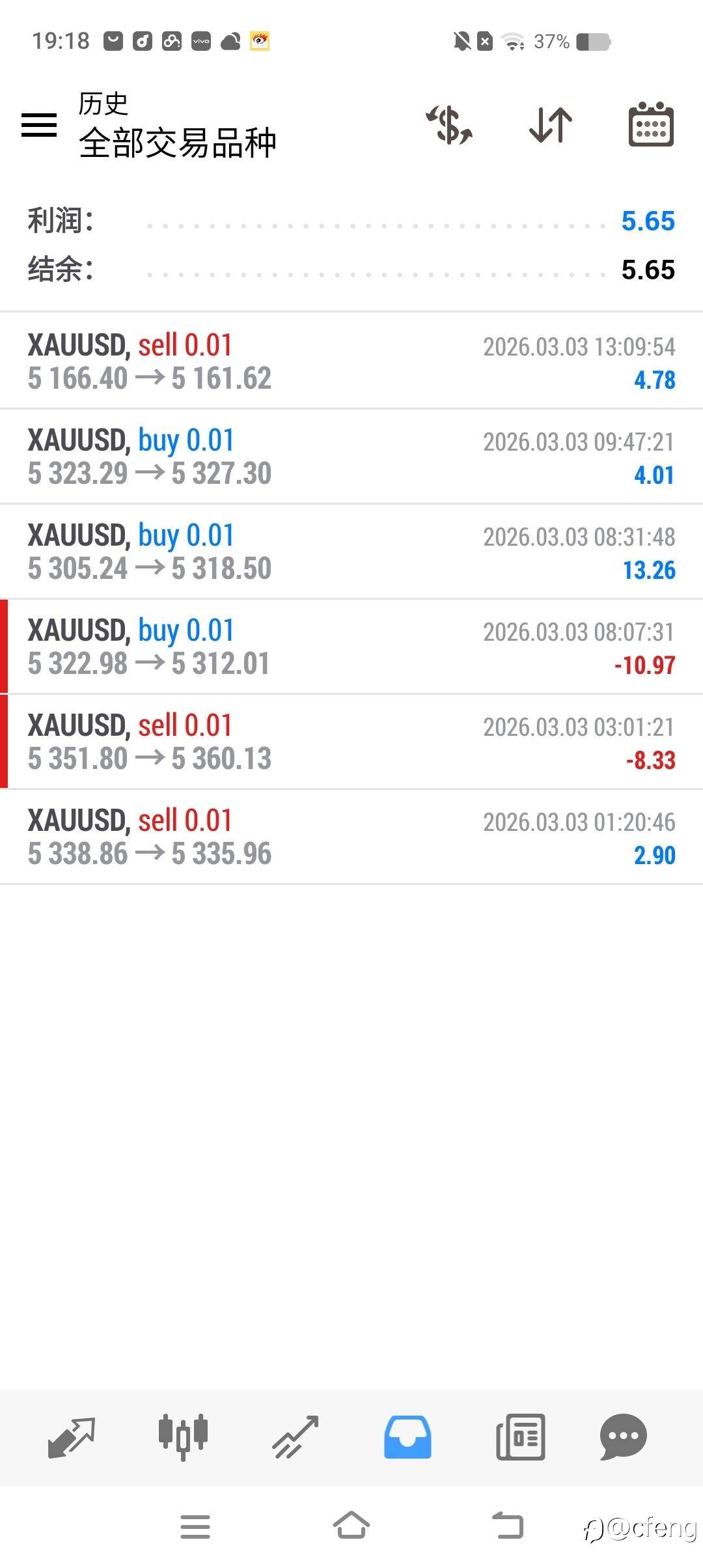Switch to the quotes arrows tab
Viewport: 703px width, 1568px height.
72,1437
